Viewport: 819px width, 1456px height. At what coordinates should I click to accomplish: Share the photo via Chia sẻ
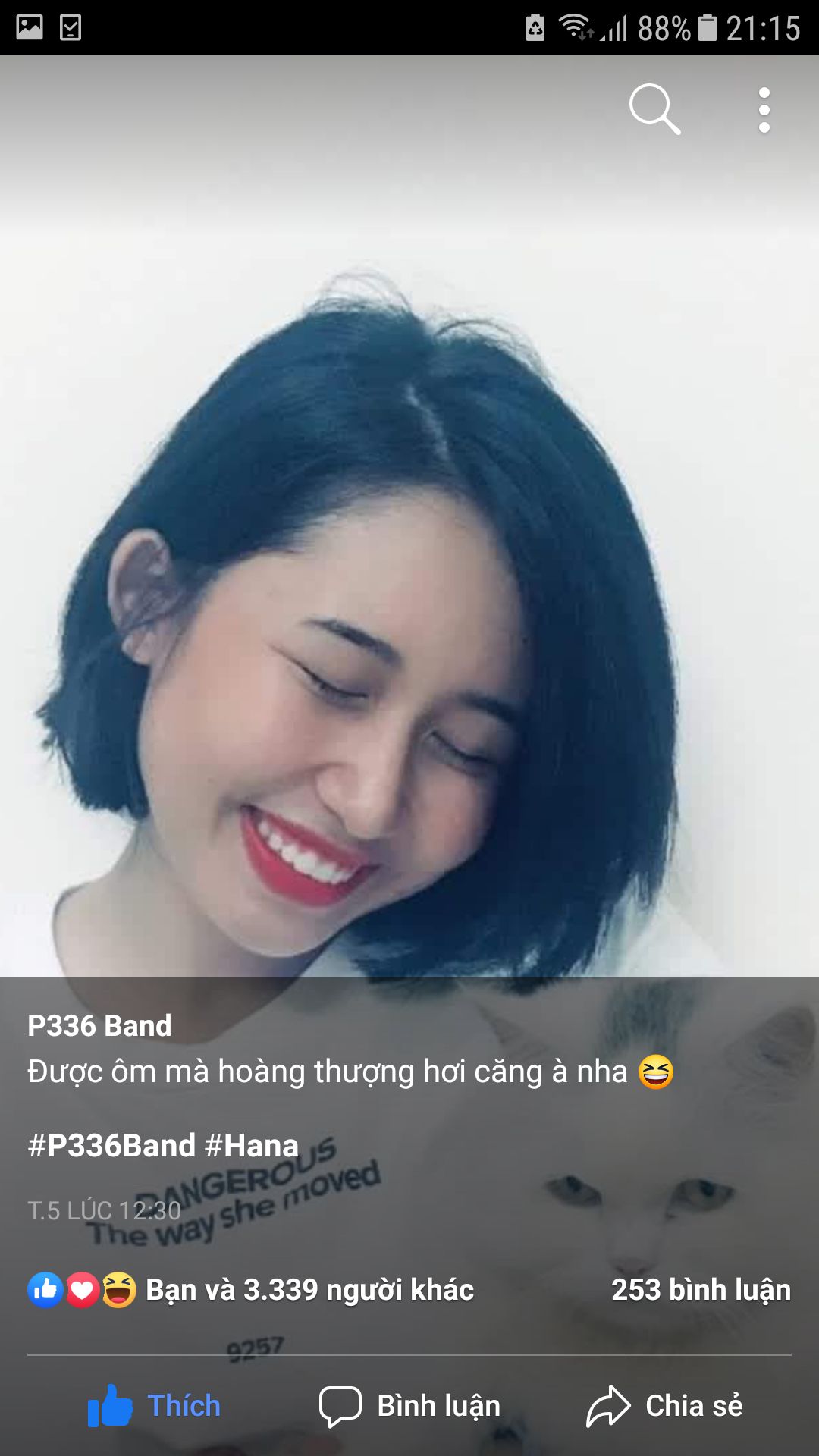coord(664,1405)
